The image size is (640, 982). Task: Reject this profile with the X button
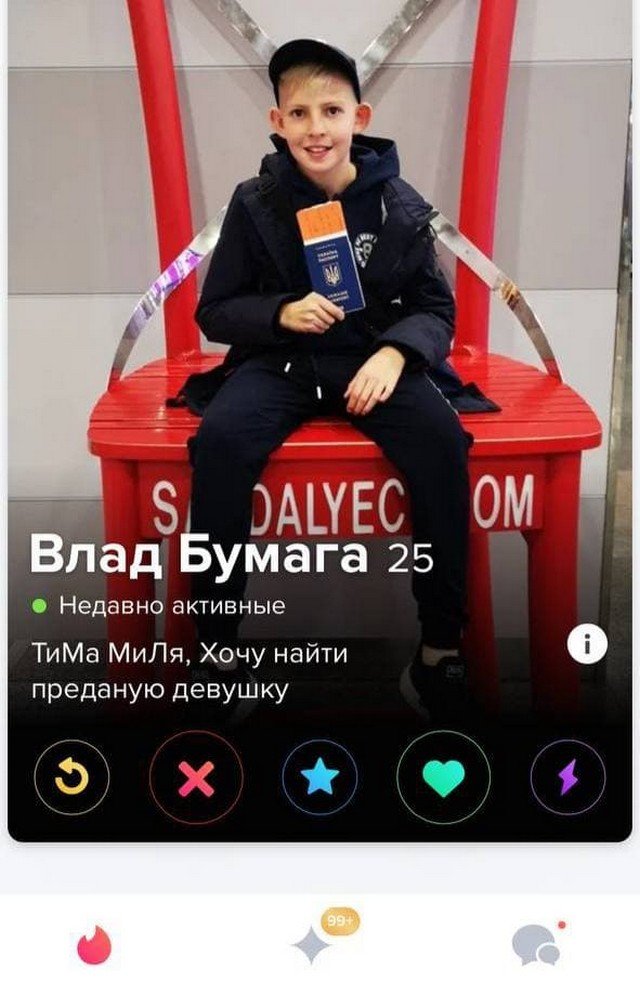196,777
